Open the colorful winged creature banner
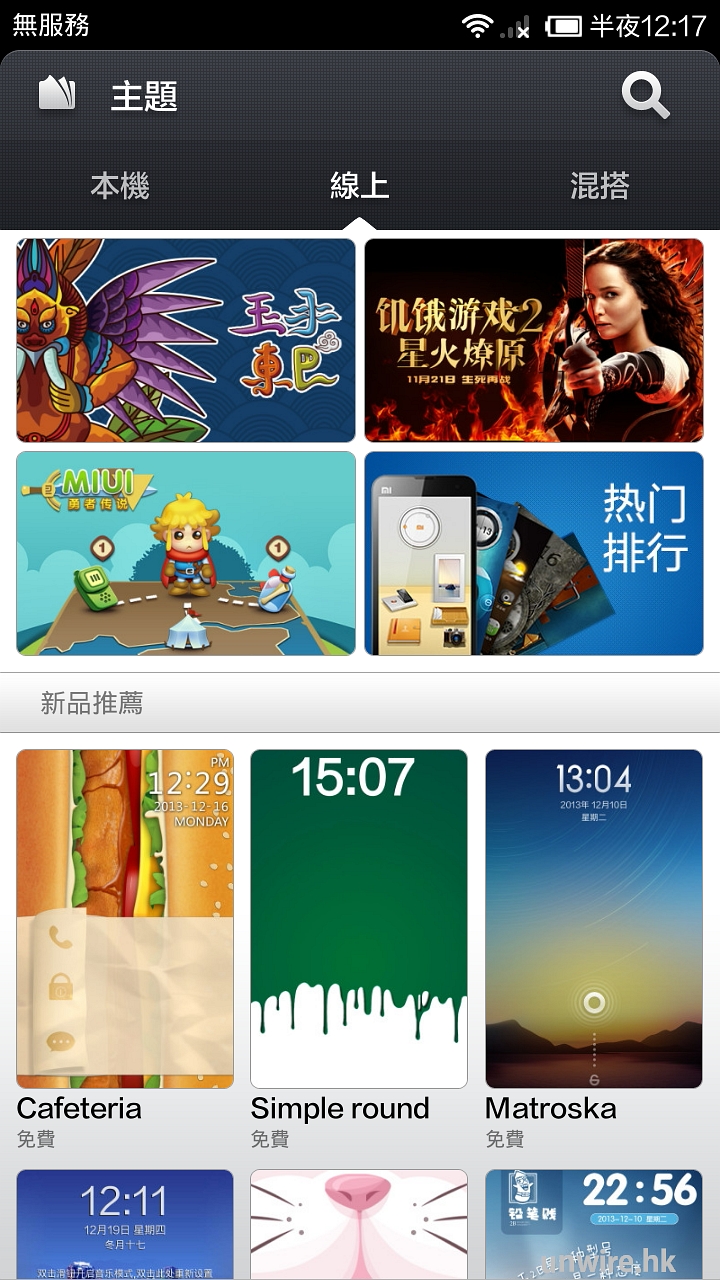 [186, 340]
